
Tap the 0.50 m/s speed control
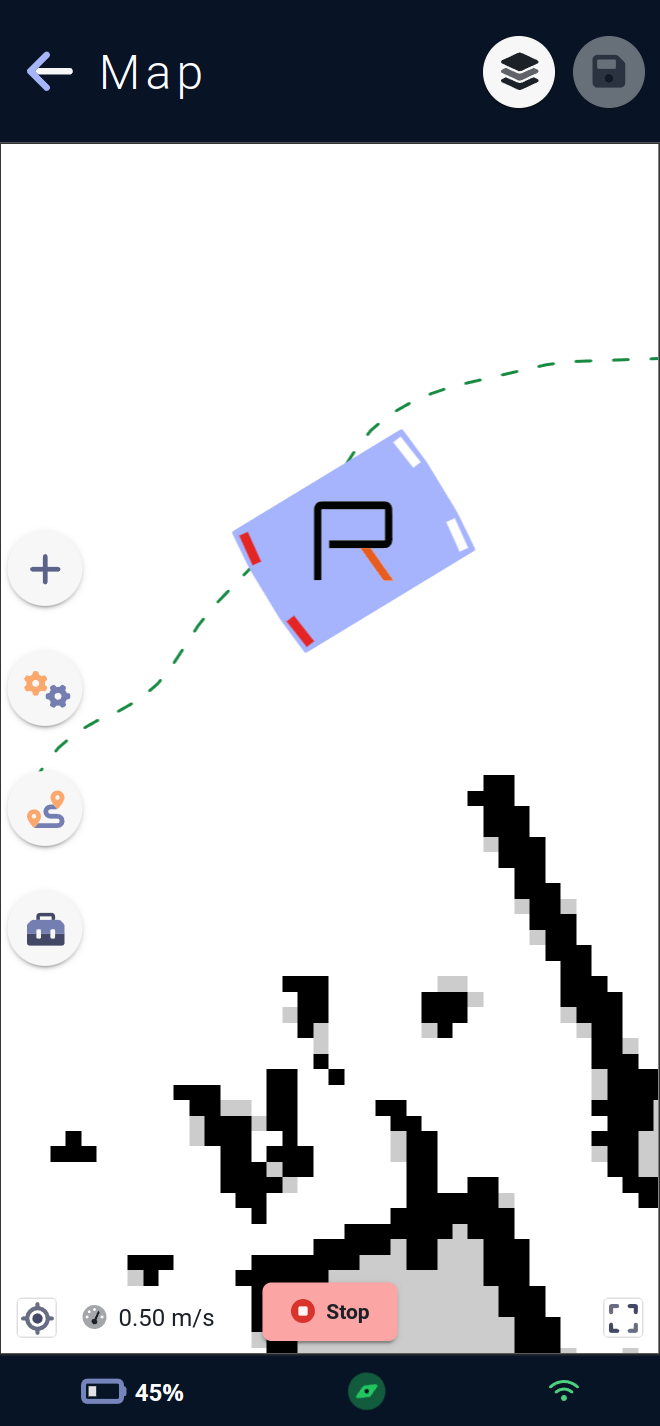tap(149, 1318)
